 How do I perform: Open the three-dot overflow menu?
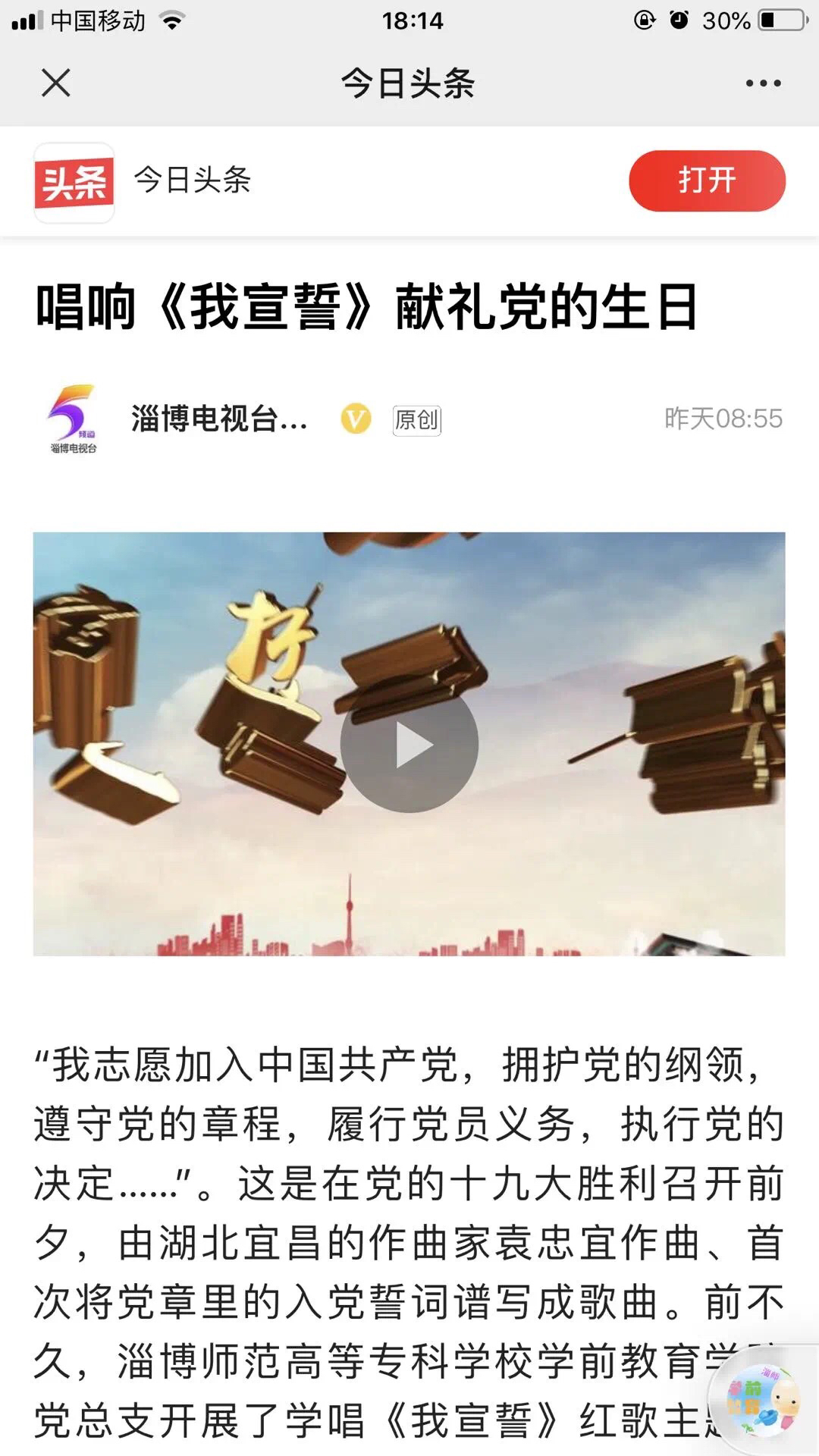point(763,83)
